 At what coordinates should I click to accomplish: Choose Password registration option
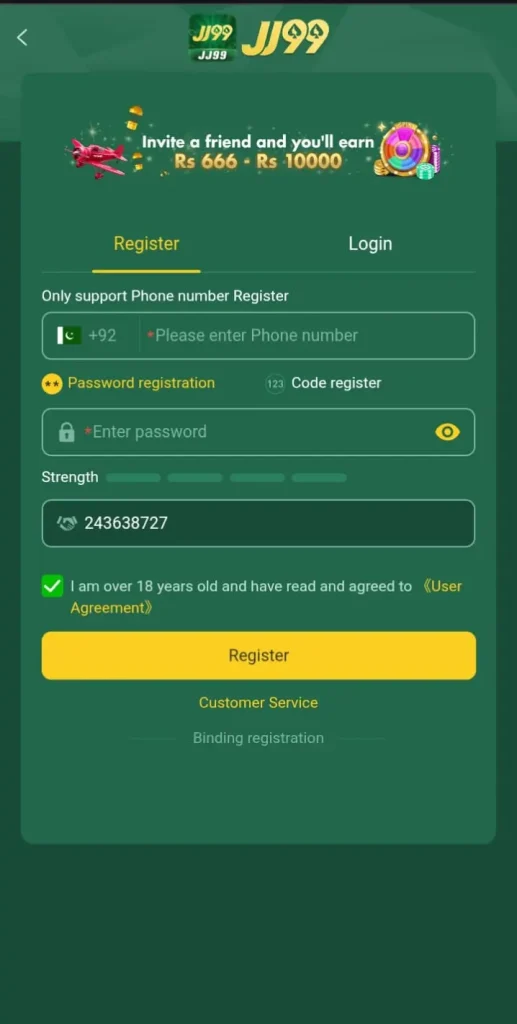(129, 383)
